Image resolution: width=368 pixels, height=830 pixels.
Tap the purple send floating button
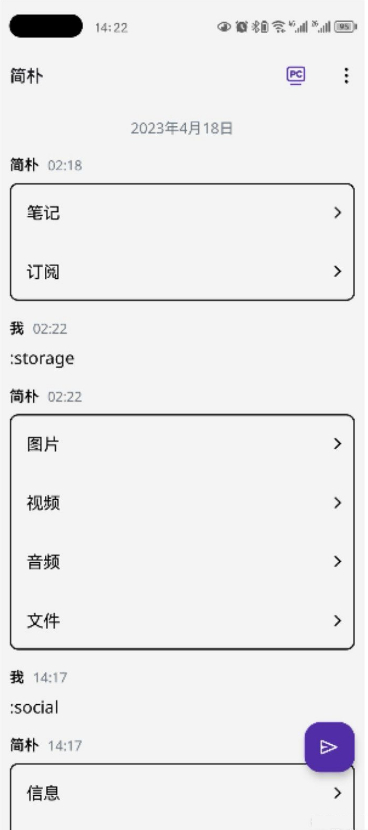click(329, 747)
